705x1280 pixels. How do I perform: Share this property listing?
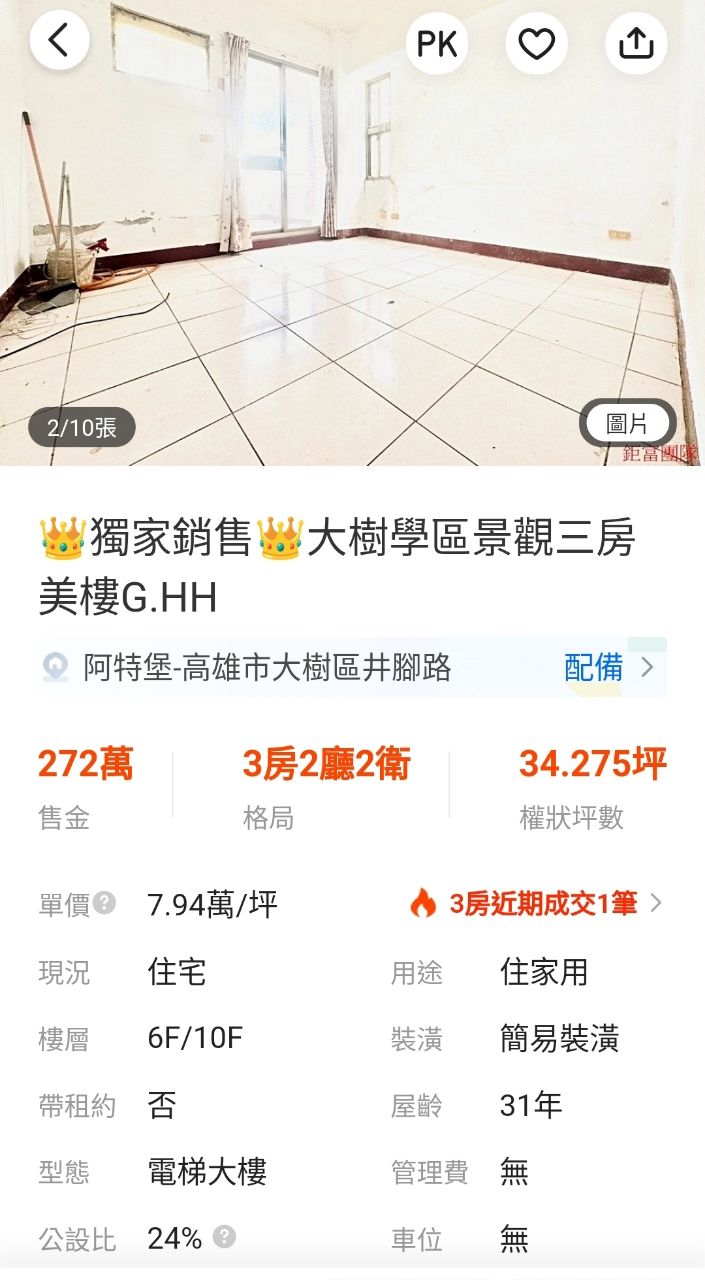(x=636, y=43)
